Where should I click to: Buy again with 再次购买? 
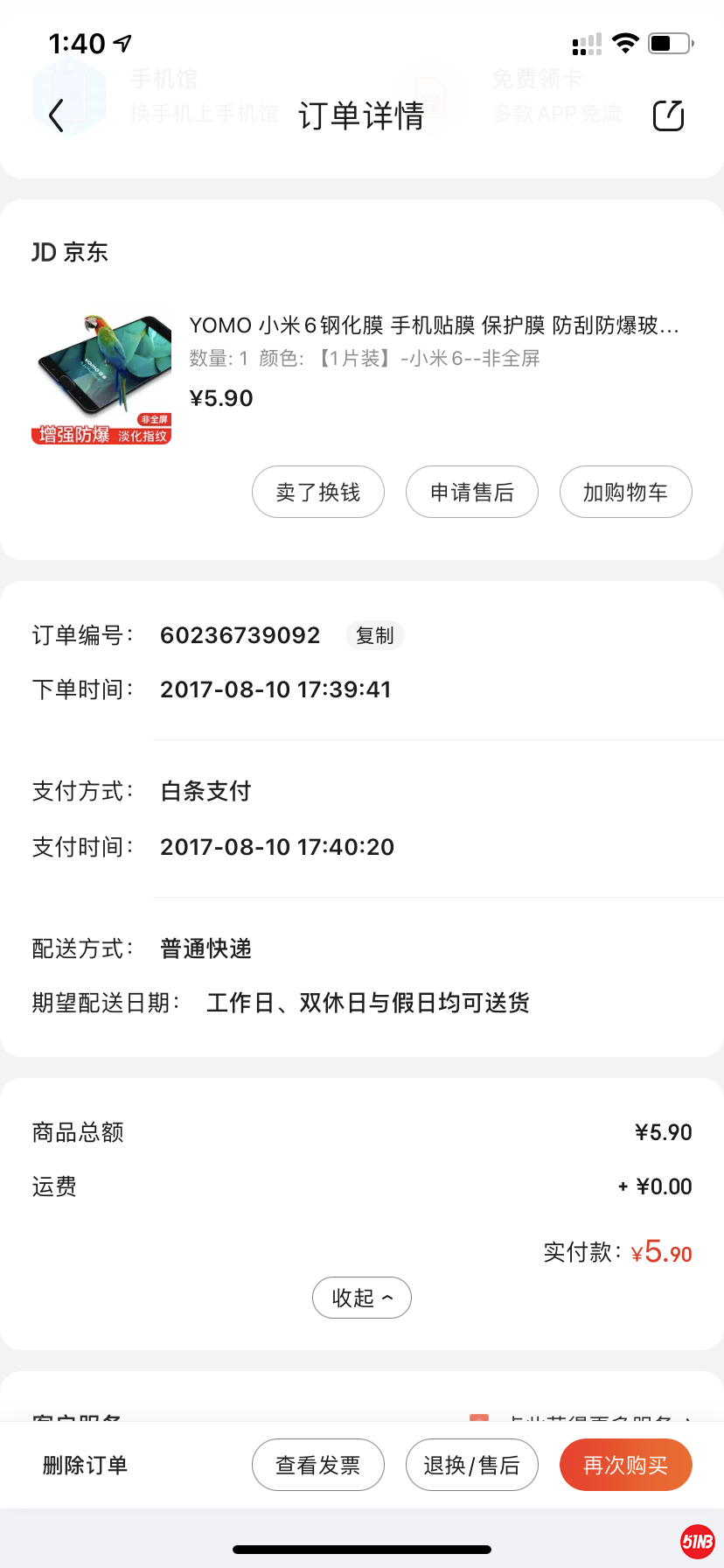click(x=625, y=1466)
